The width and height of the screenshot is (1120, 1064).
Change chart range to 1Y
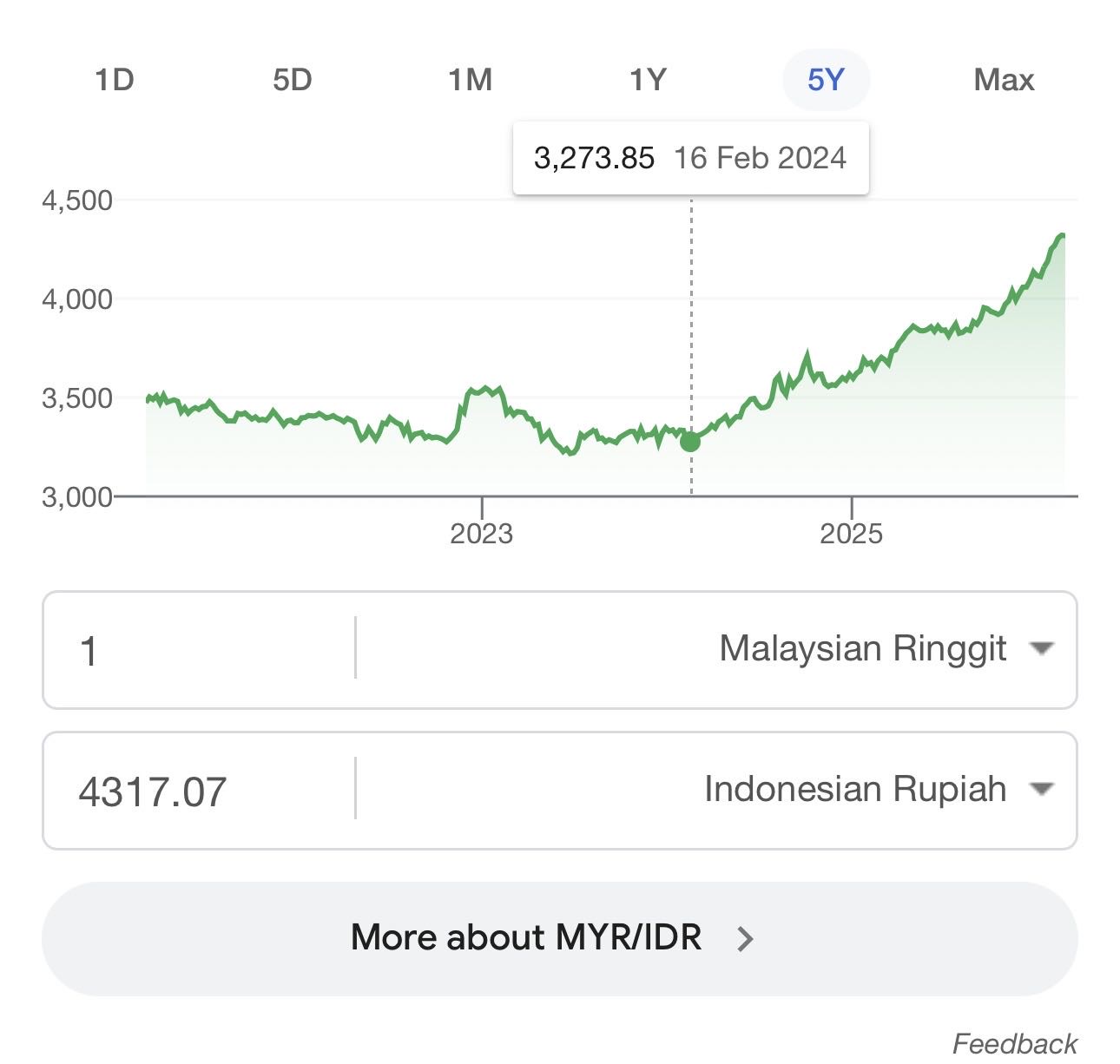pos(648,80)
